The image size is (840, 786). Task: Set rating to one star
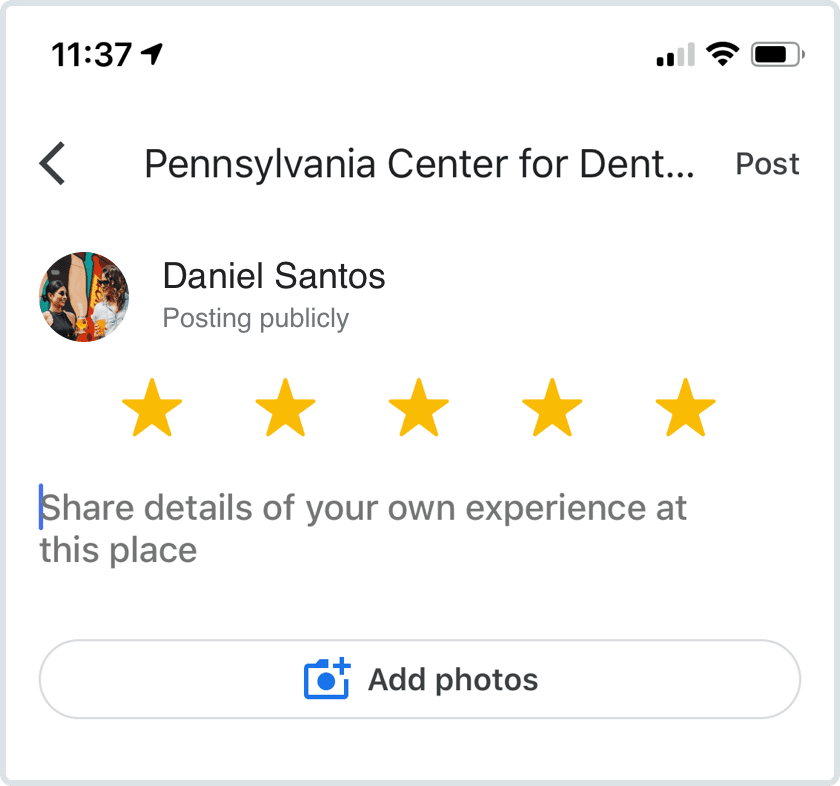152,408
